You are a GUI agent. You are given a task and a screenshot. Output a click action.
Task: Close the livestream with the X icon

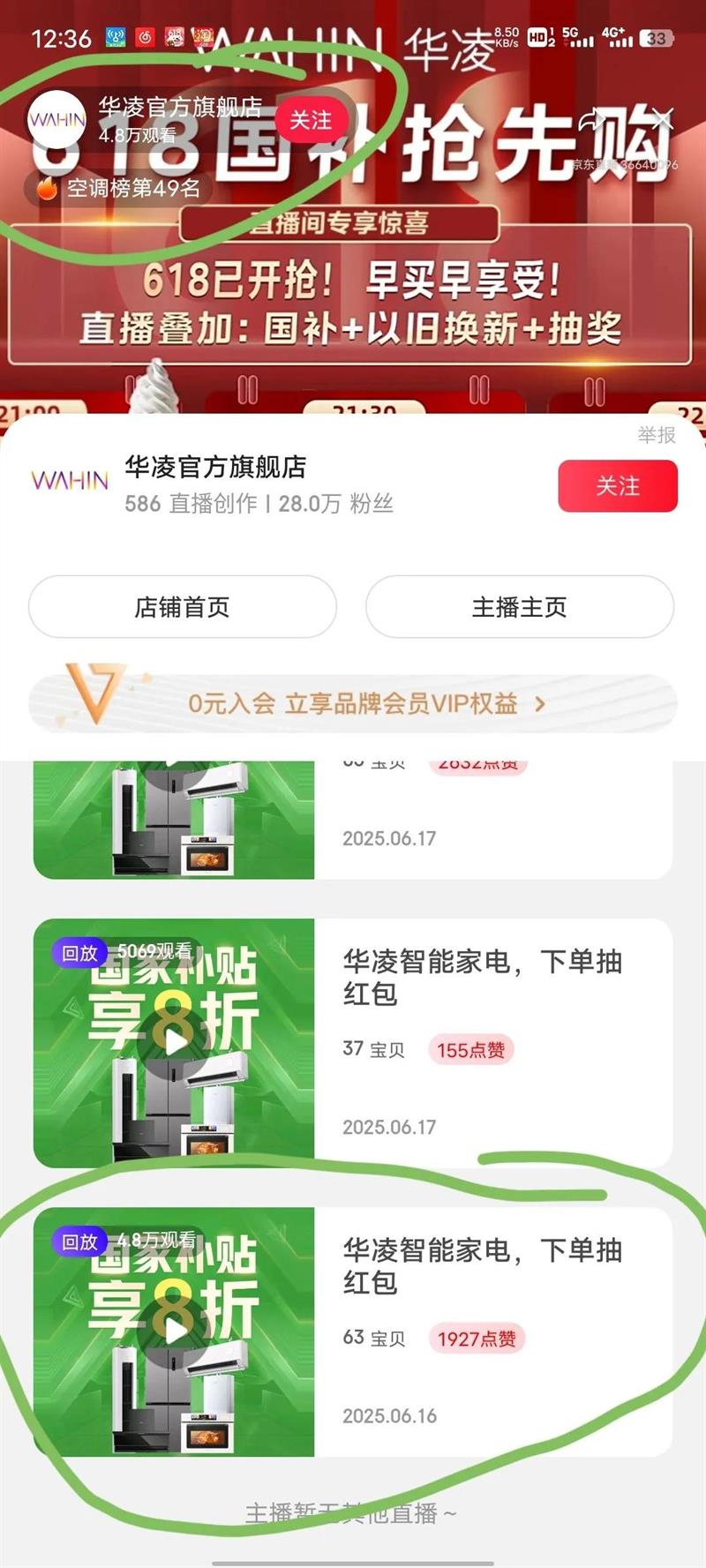coord(664,119)
